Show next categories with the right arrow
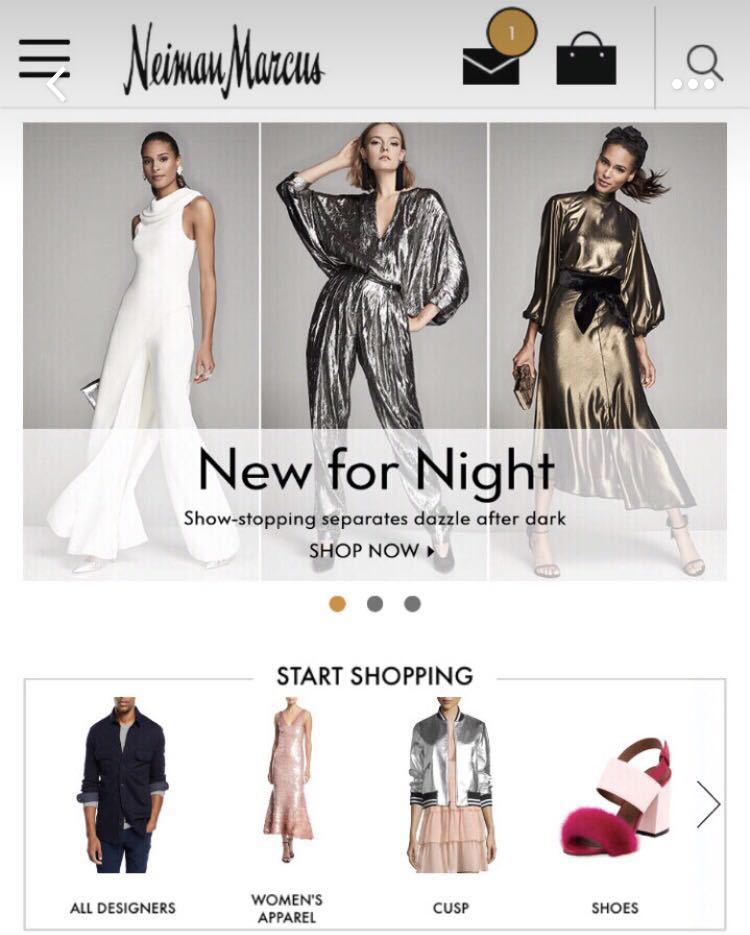 pos(708,803)
